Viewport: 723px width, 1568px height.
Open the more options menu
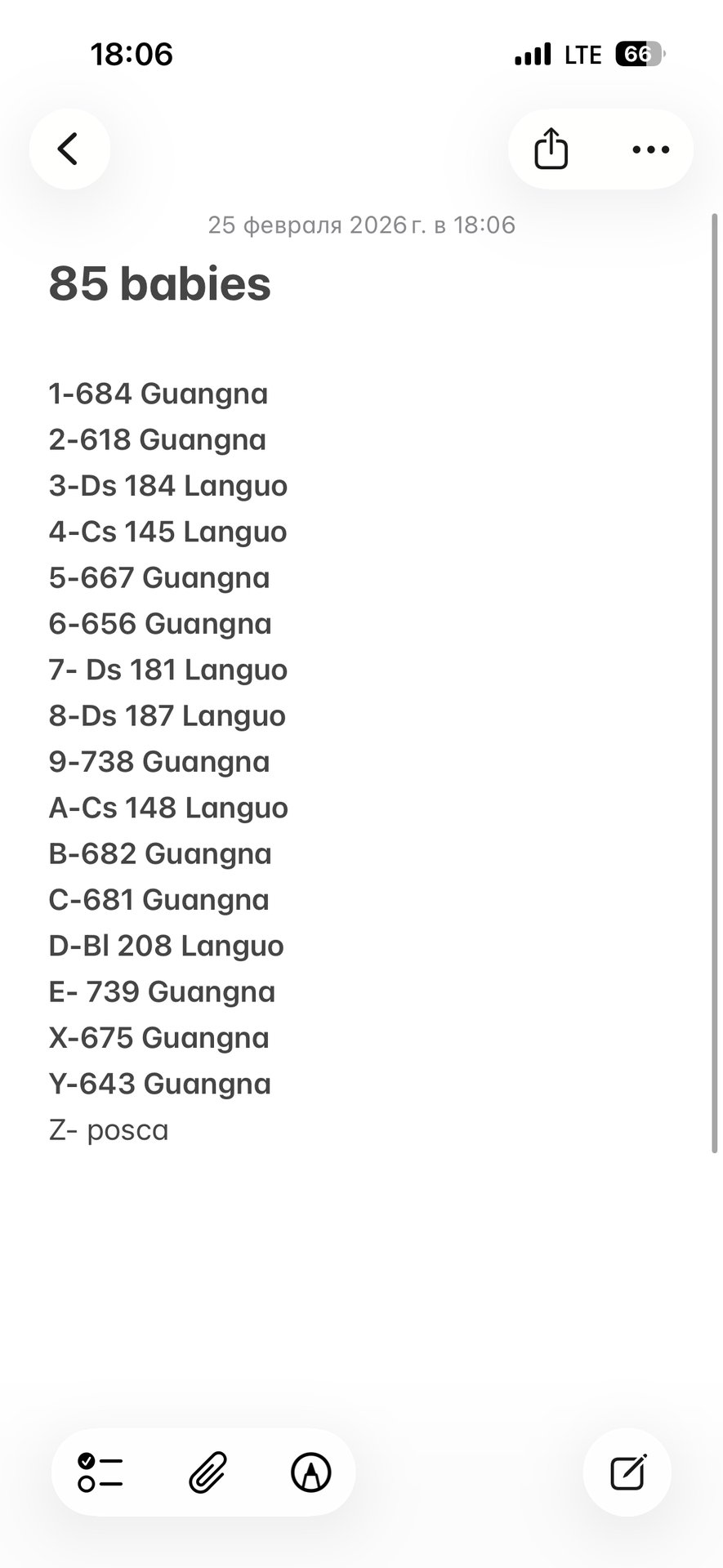pos(651,149)
